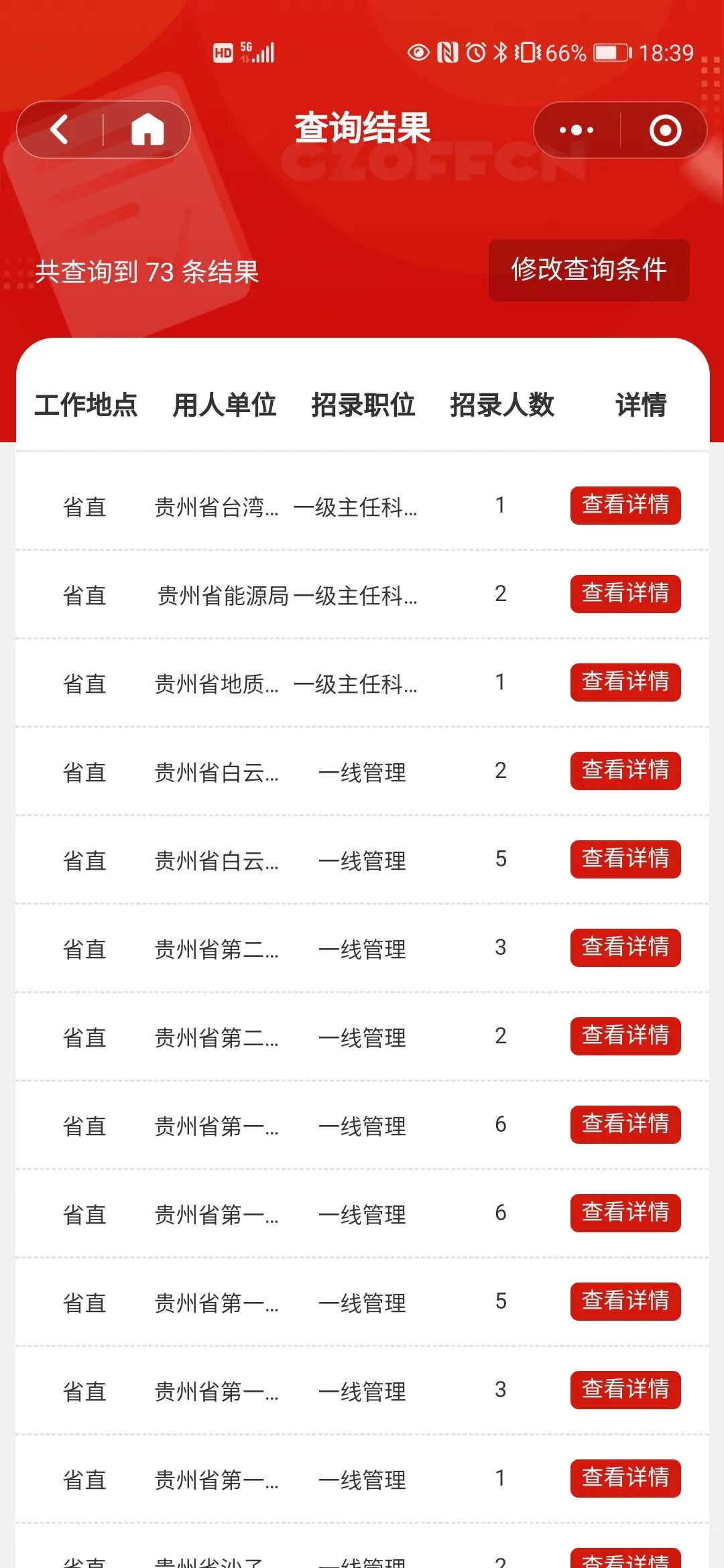Open the three-dot more options capsule icon
Image resolution: width=724 pixels, height=1568 pixels.
(x=575, y=129)
